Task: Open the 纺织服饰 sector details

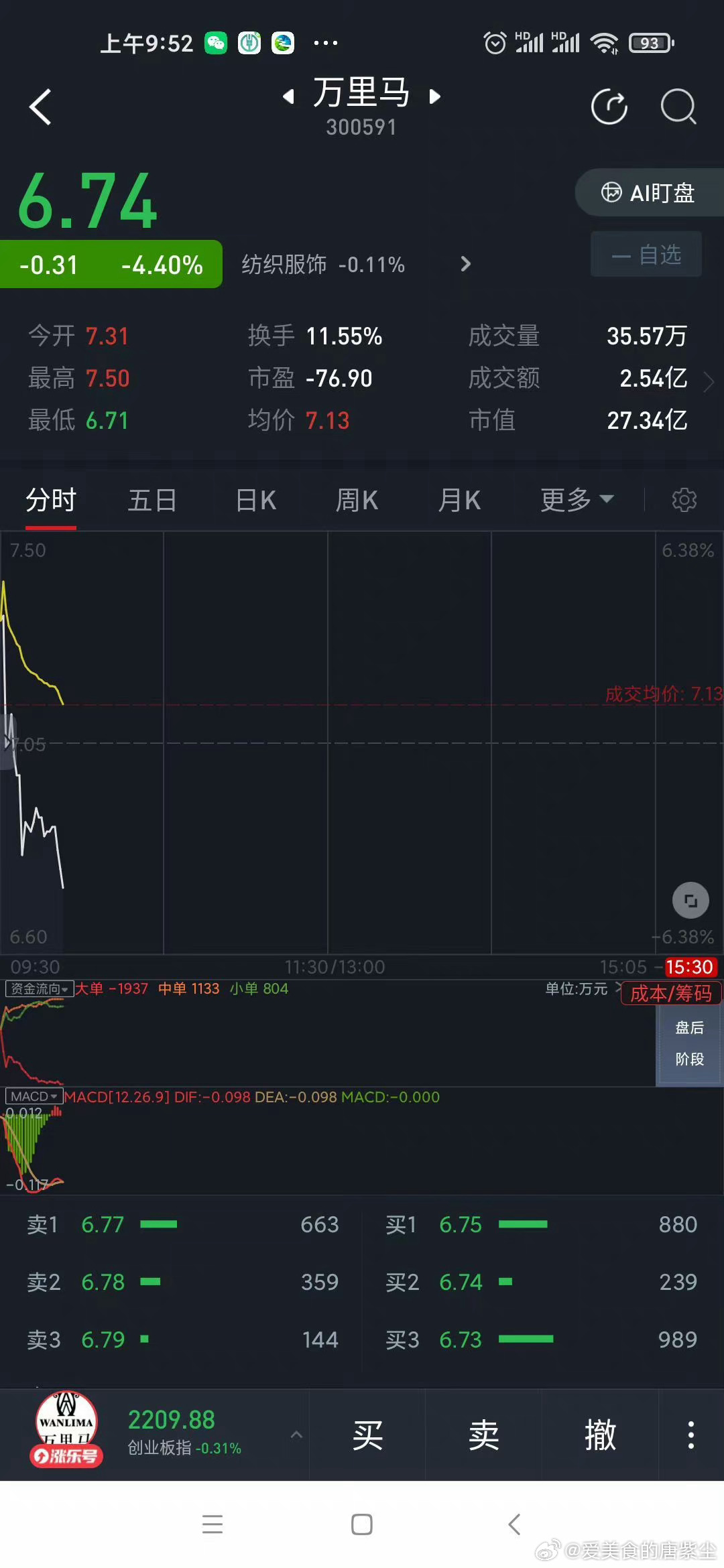Action: click(x=356, y=265)
